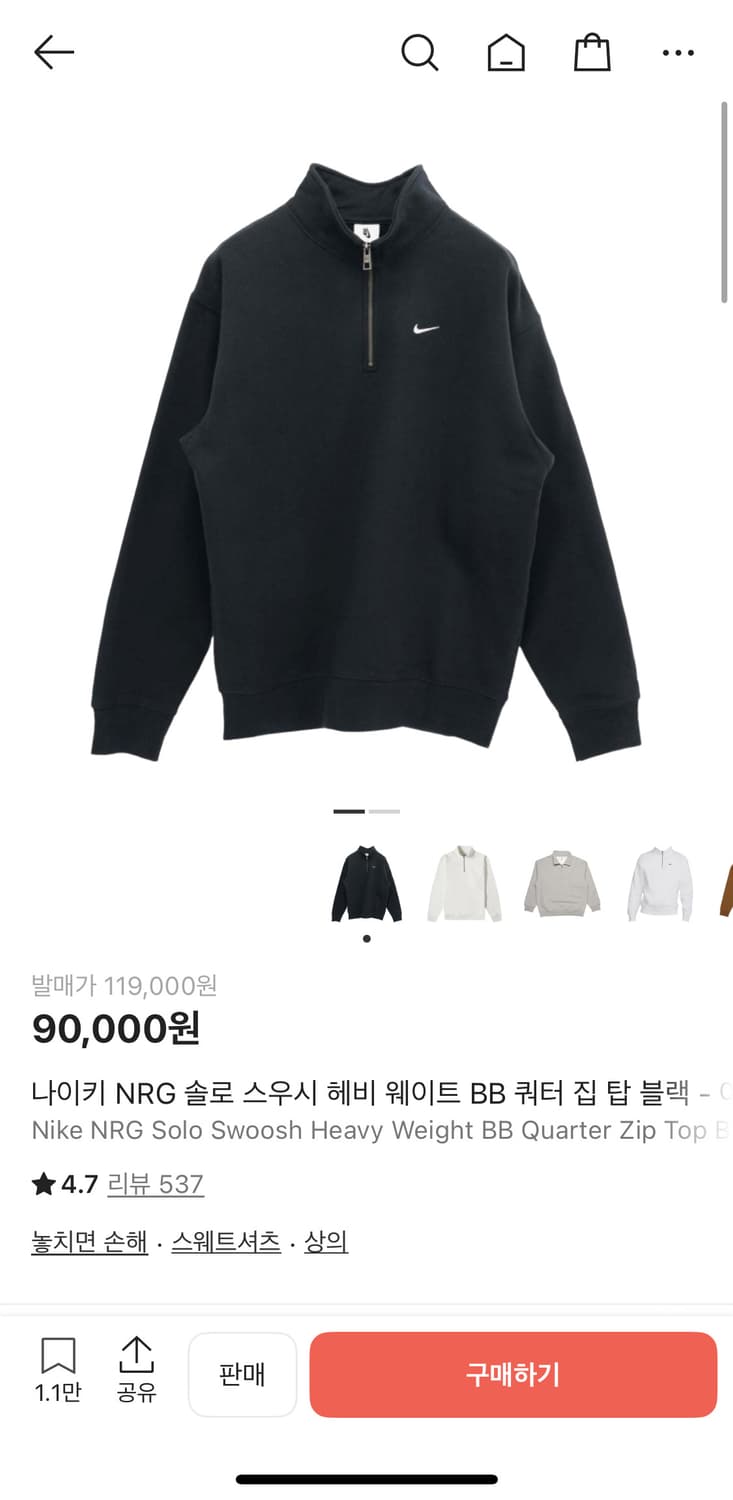Go to the home screen icon
The height and width of the screenshot is (1500, 733).
[506, 52]
